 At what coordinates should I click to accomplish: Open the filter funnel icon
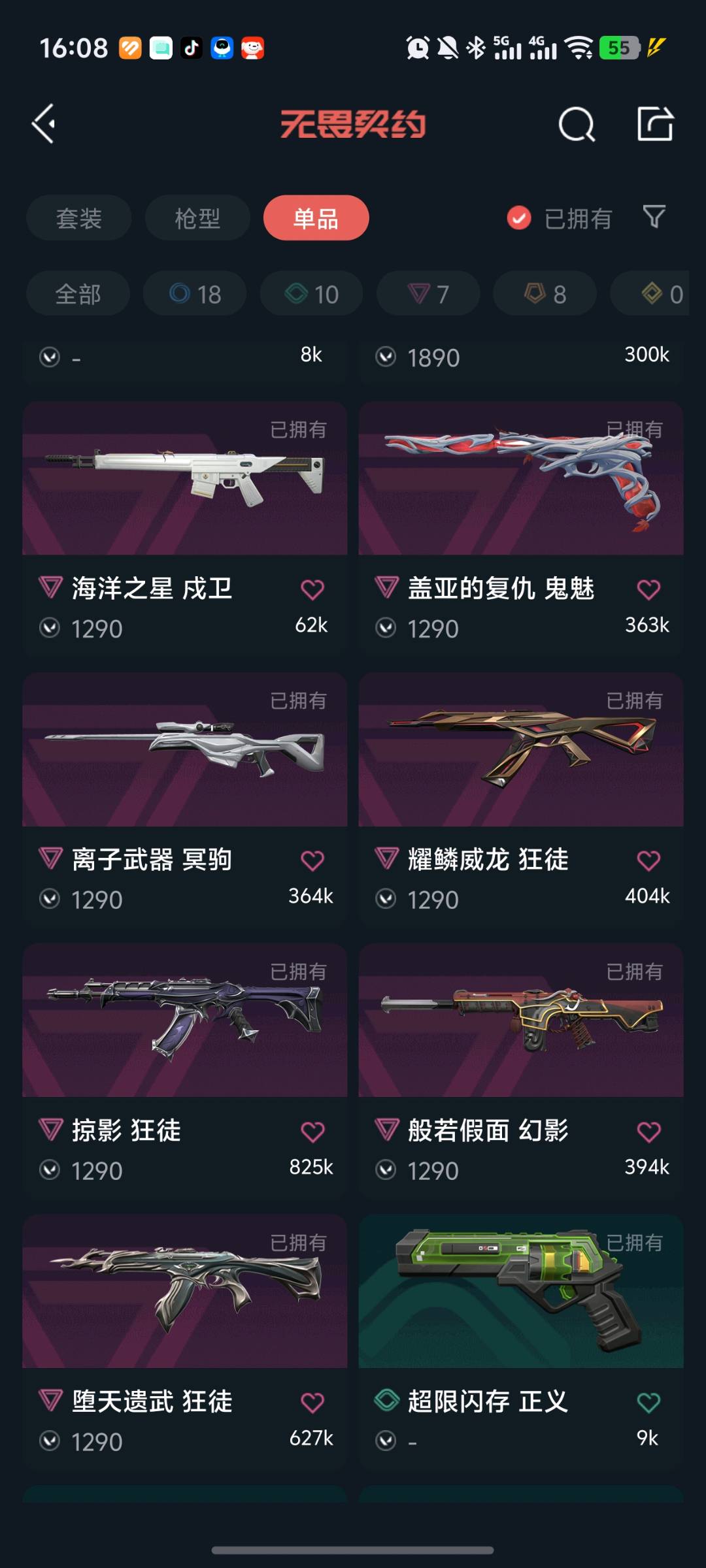654,217
